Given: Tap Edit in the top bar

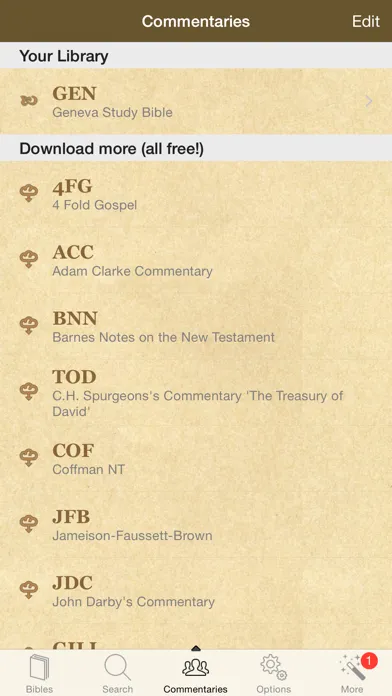Looking at the screenshot, I should 365,21.
